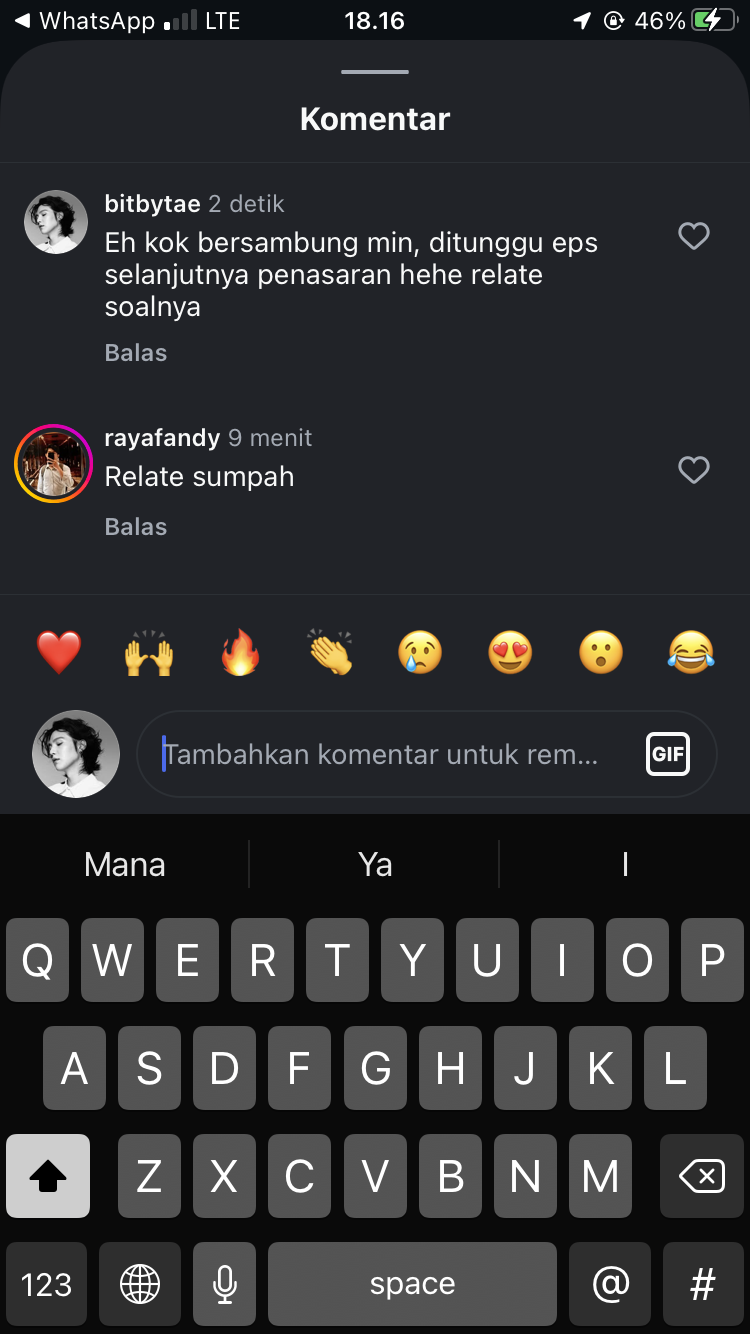The image size is (750, 1334).
Task: Add the clapping hands emoji
Action: [x=330, y=653]
